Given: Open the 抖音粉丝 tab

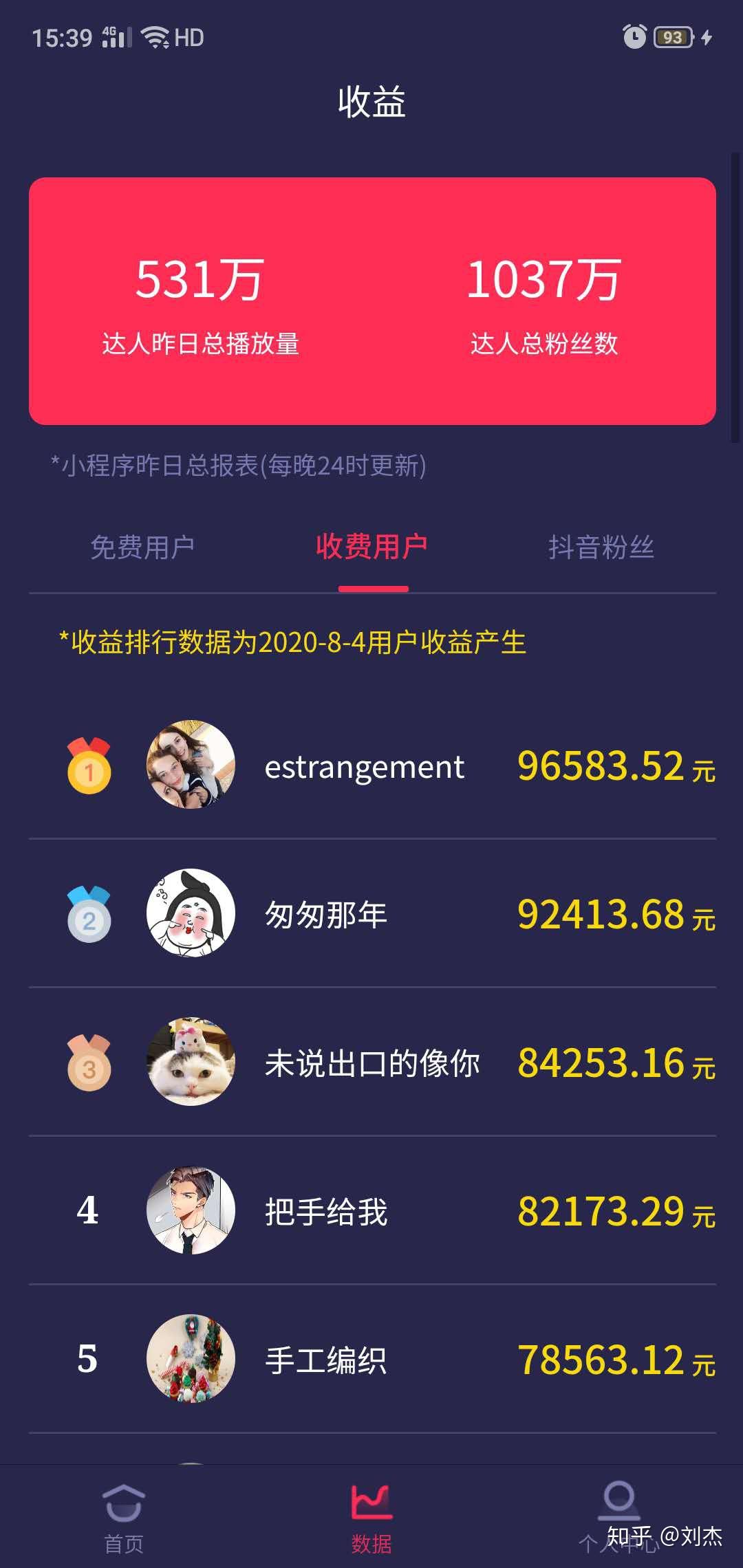Looking at the screenshot, I should pyautogui.click(x=601, y=547).
